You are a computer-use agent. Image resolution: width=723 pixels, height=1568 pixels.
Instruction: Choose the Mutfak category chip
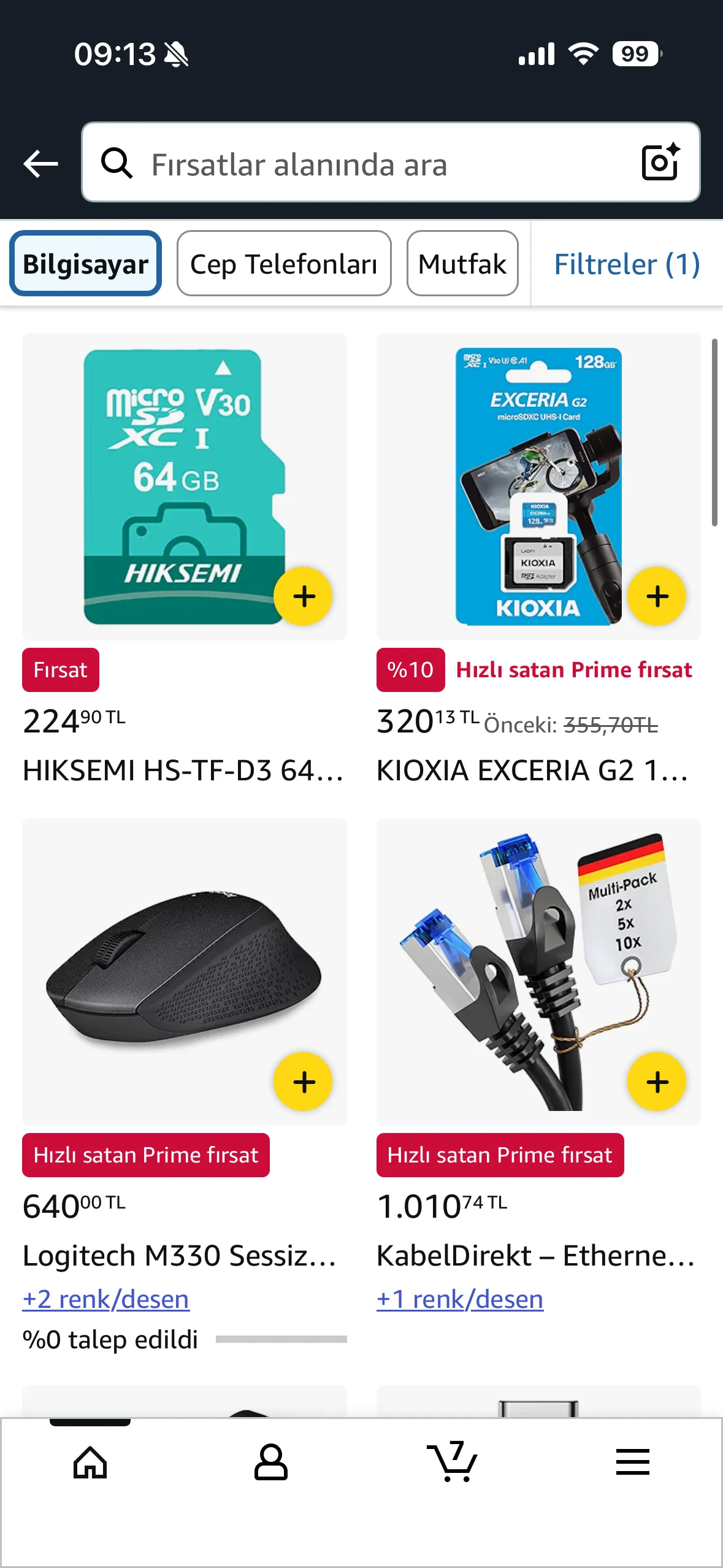(462, 264)
